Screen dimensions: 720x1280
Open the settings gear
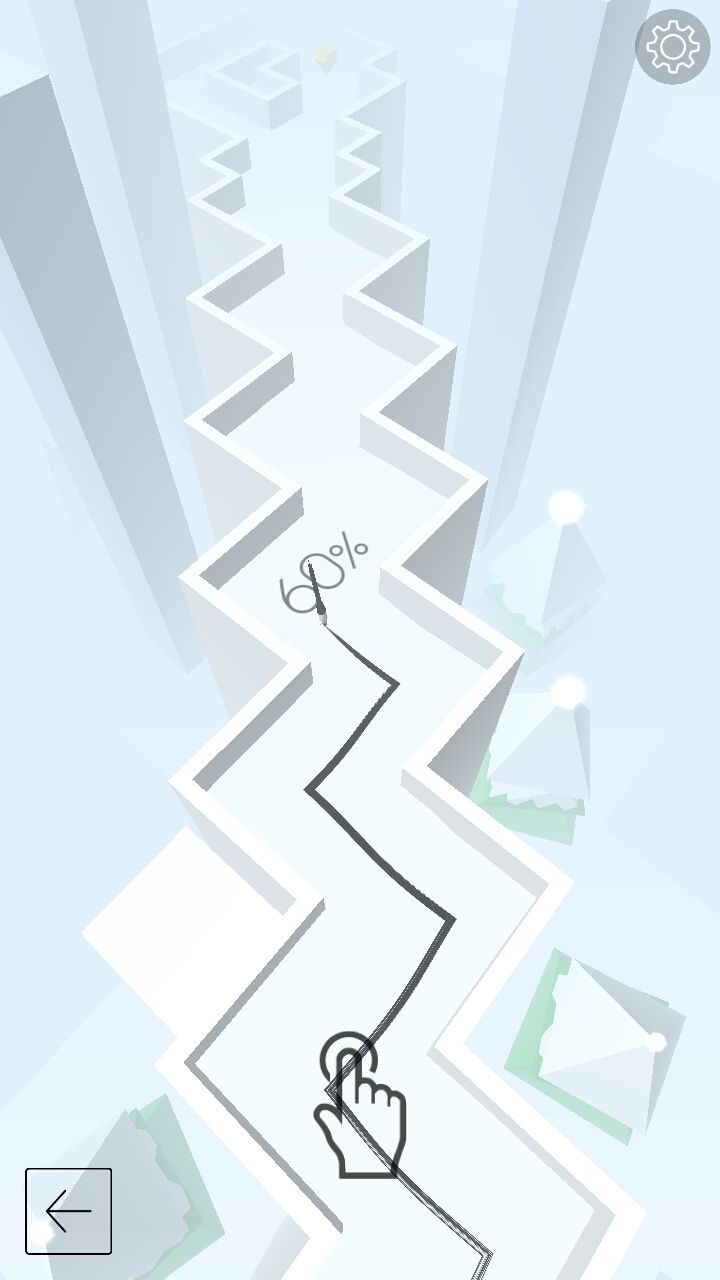pos(672,46)
